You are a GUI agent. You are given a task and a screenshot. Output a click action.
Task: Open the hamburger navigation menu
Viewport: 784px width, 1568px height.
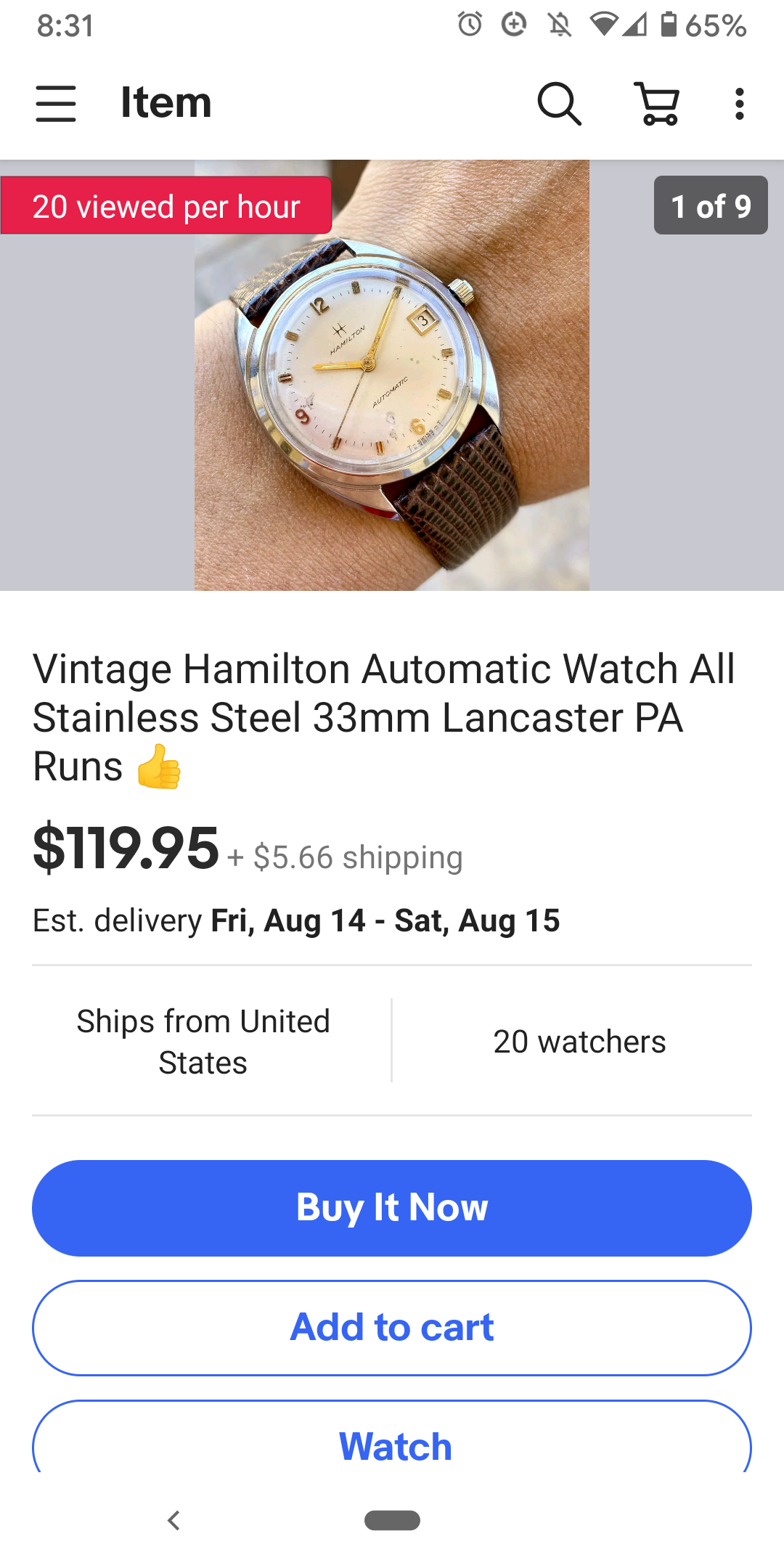coord(56,103)
